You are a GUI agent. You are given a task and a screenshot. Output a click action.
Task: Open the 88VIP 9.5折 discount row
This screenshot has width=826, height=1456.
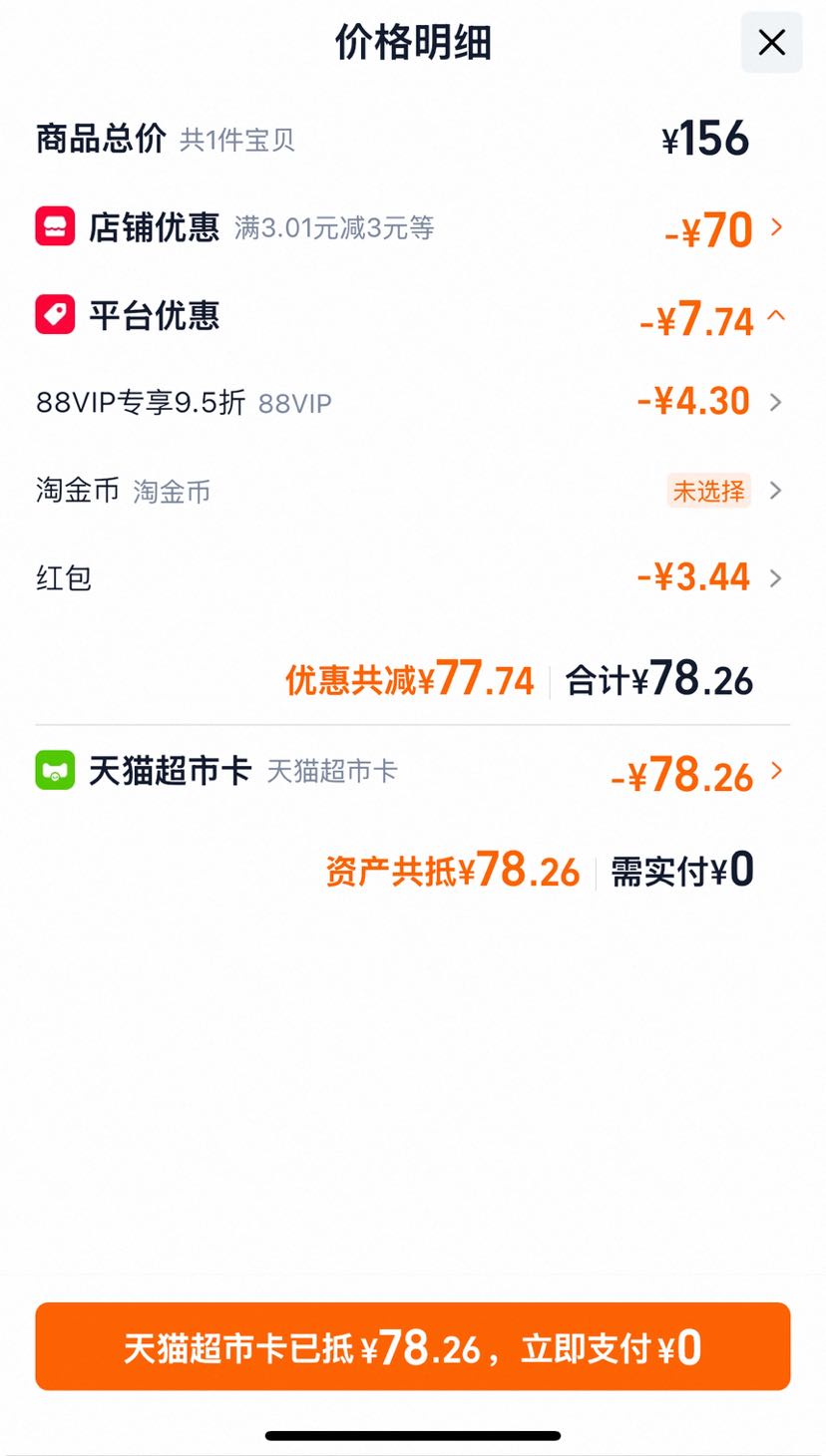coord(412,402)
